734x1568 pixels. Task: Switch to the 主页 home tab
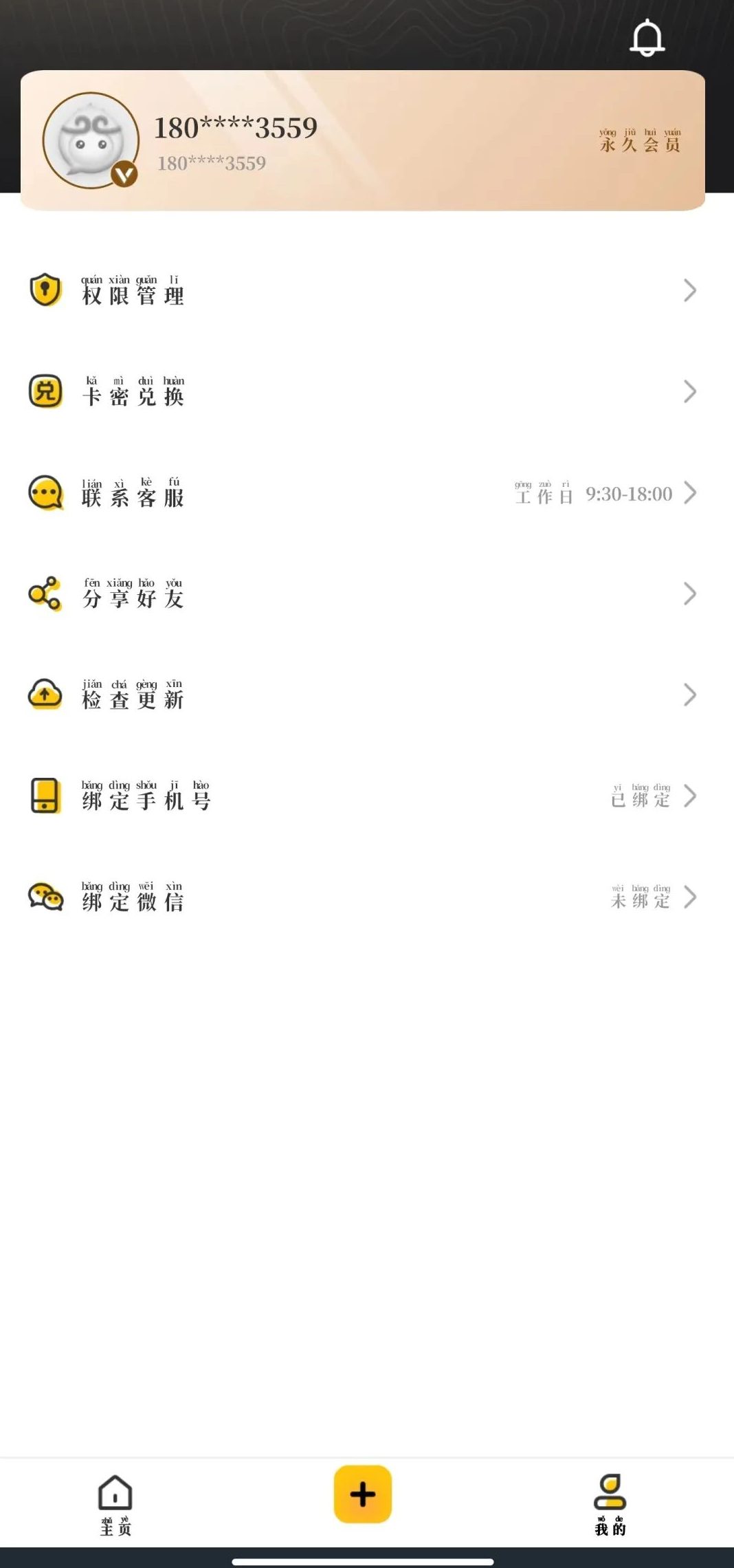pos(115,1505)
